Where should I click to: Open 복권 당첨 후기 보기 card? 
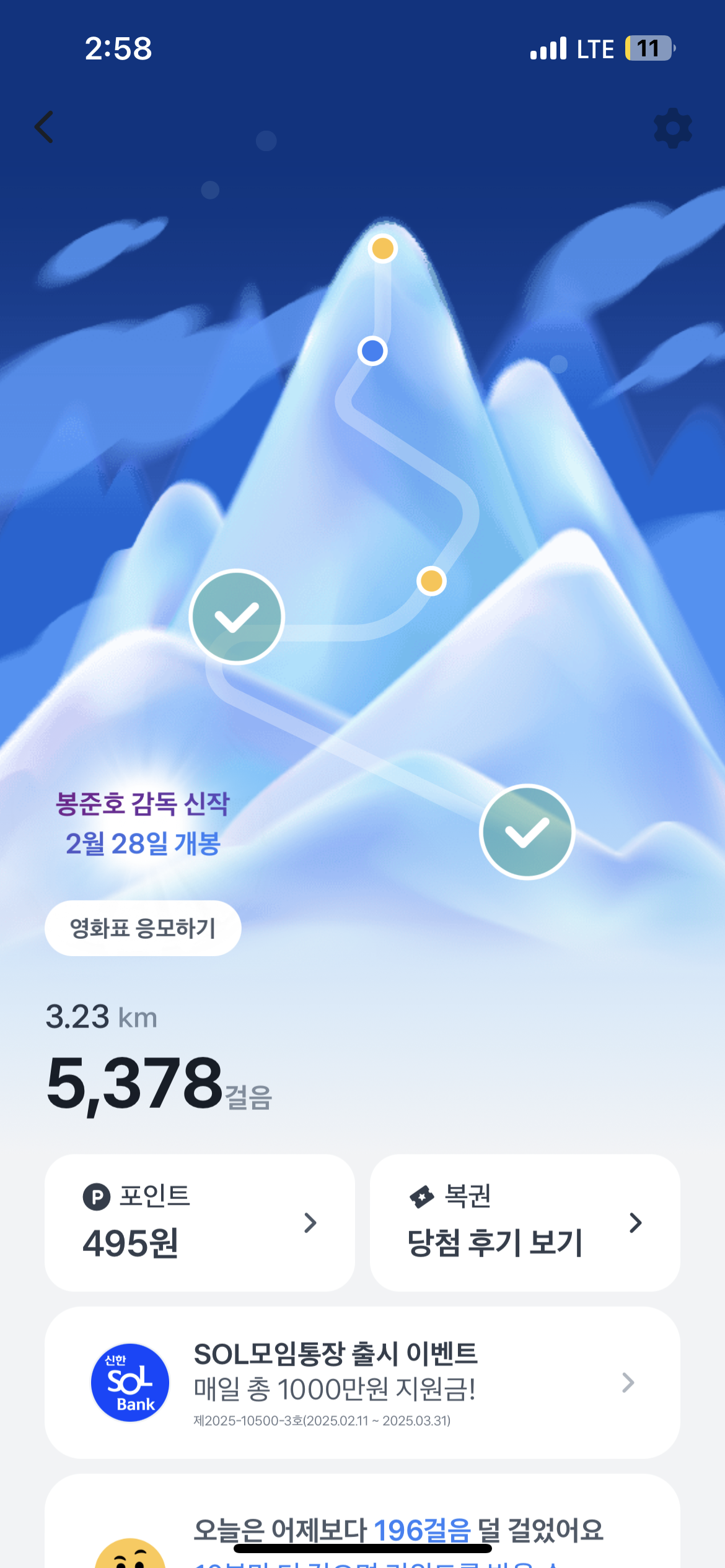point(524,1222)
